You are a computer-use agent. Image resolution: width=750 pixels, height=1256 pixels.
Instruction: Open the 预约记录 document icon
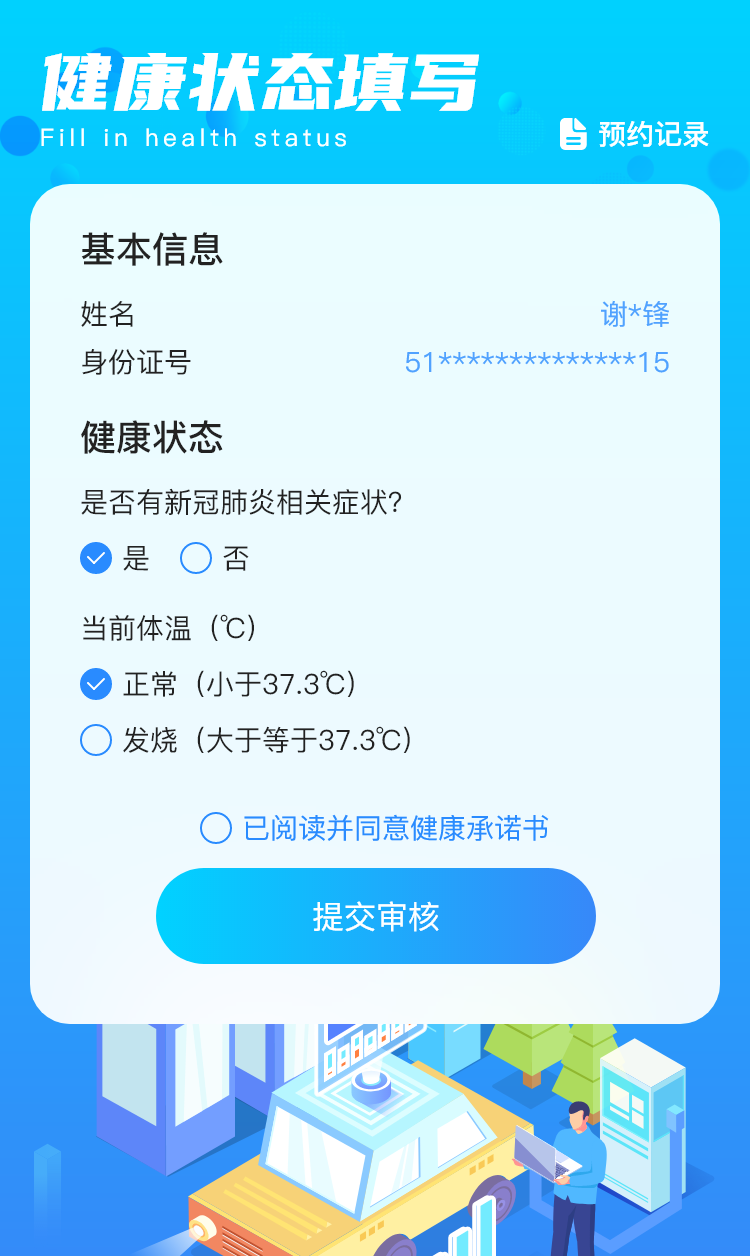pyautogui.click(x=571, y=135)
